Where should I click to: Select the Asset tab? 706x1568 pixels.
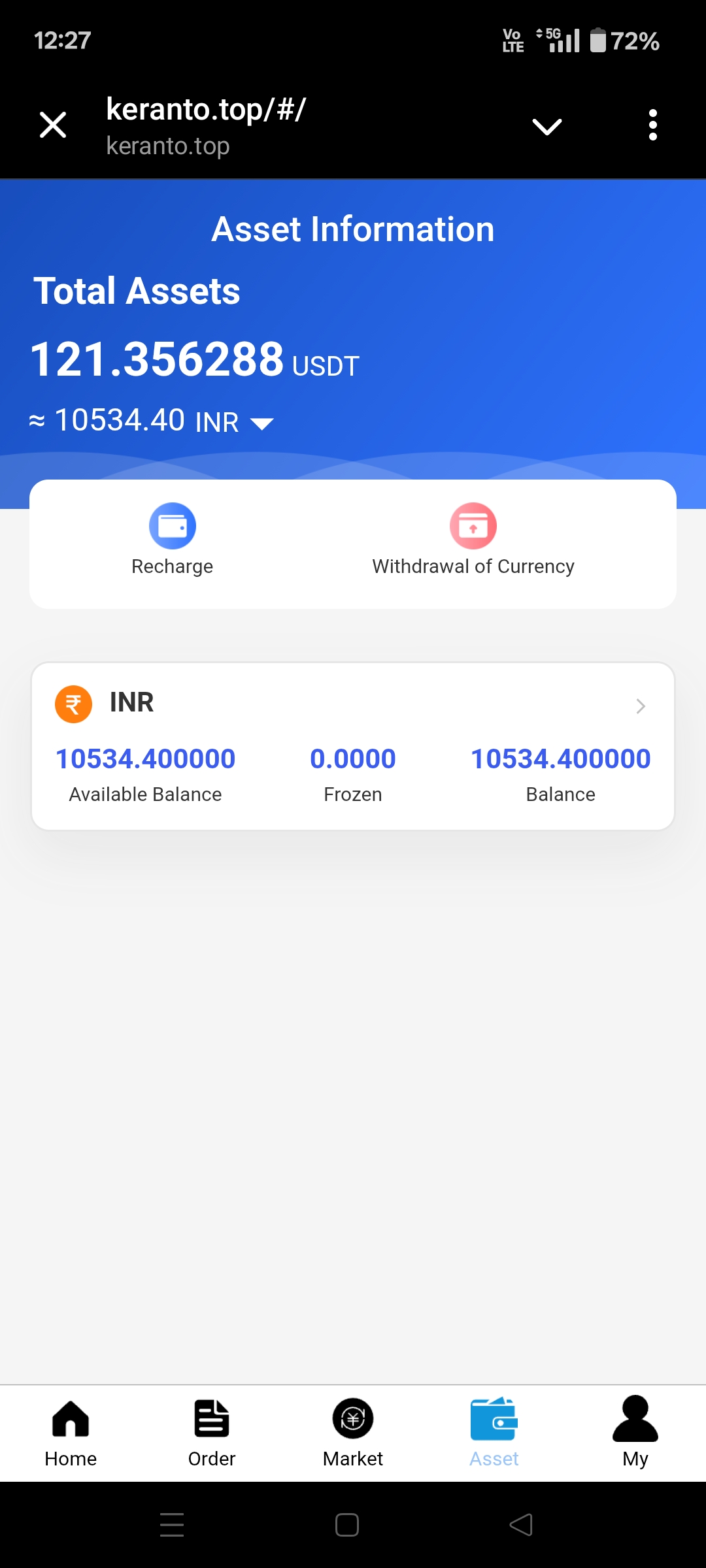(494, 1433)
